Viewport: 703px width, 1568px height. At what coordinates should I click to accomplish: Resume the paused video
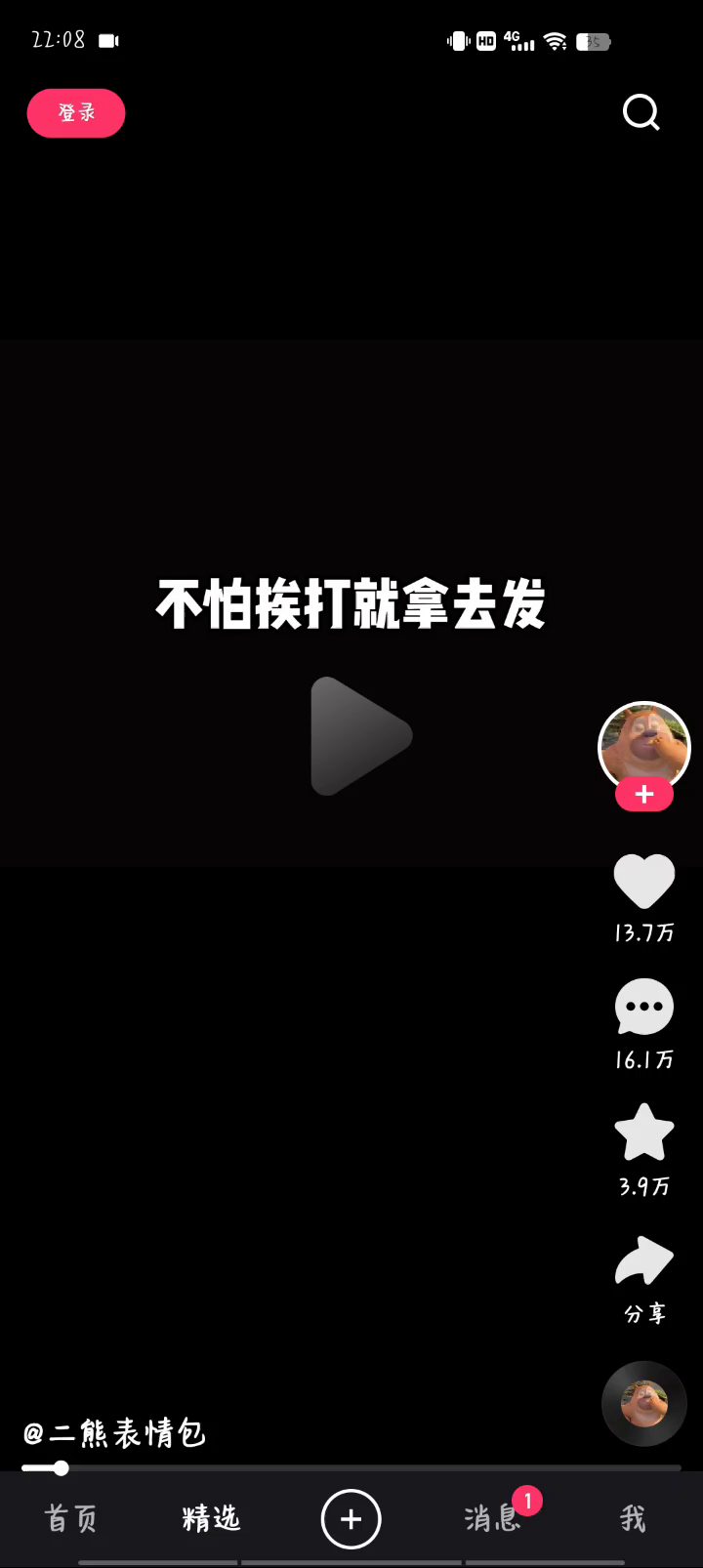pyautogui.click(x=360, y=736)
